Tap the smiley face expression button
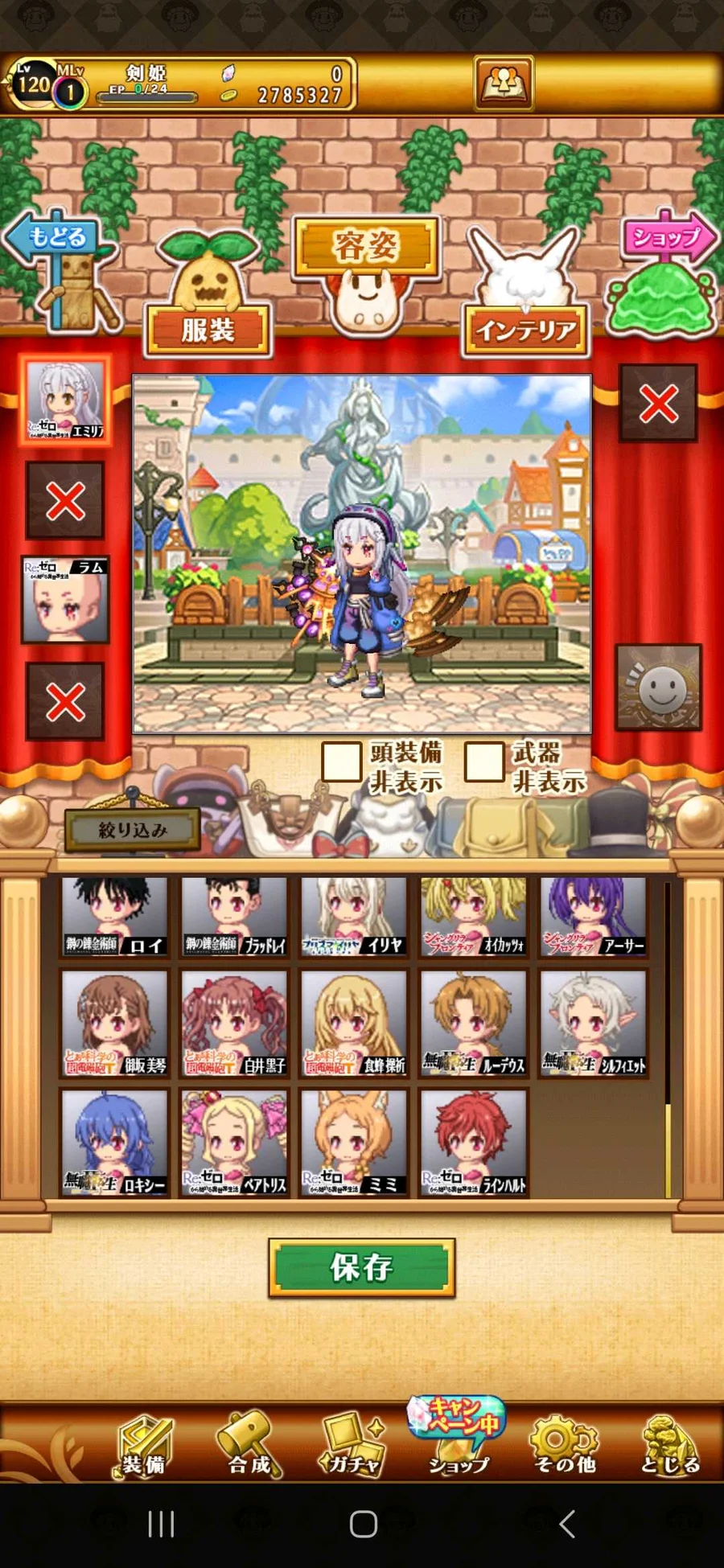 [659, 688]
